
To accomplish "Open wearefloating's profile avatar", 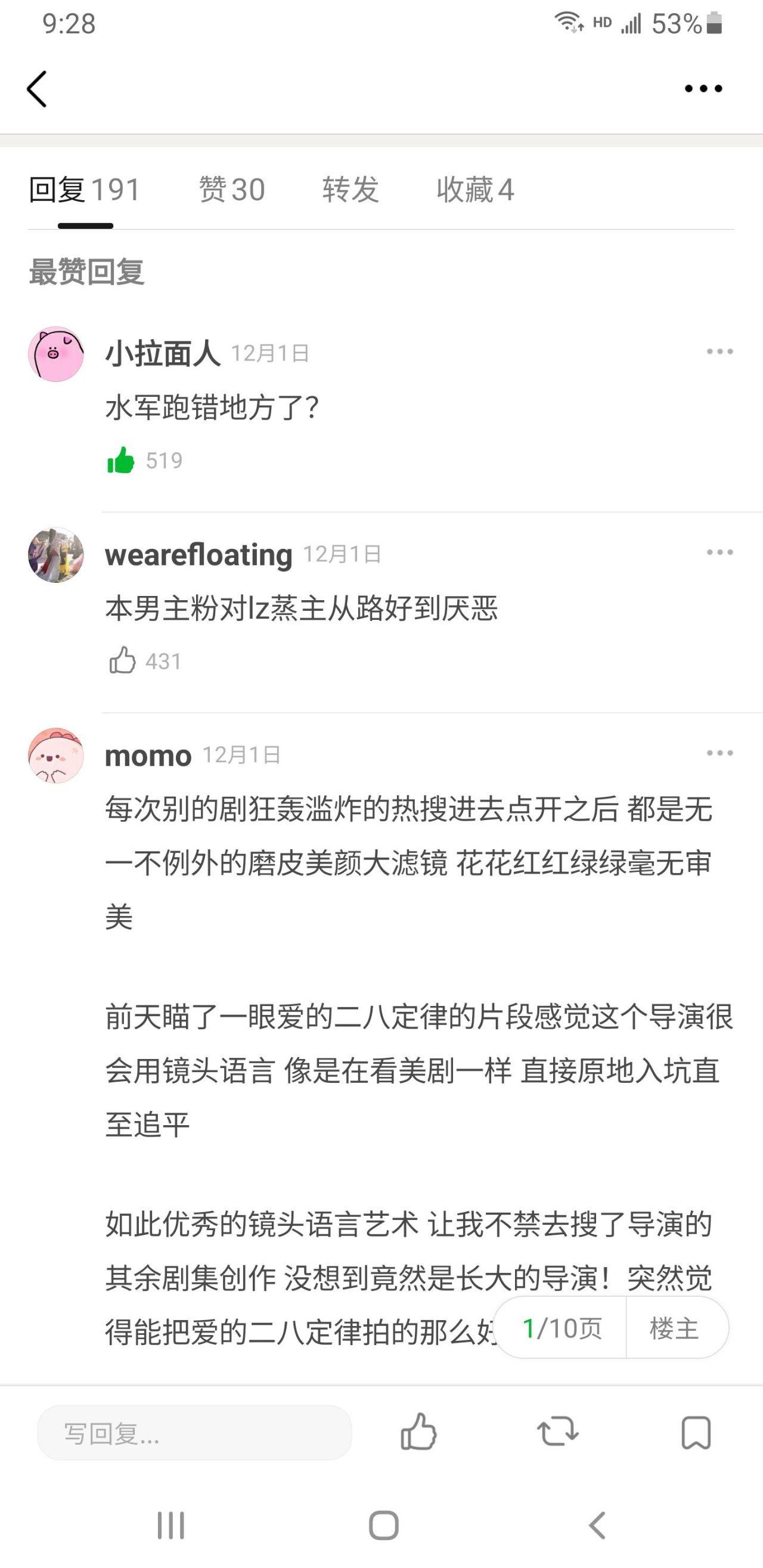I will tap(56, 554).
